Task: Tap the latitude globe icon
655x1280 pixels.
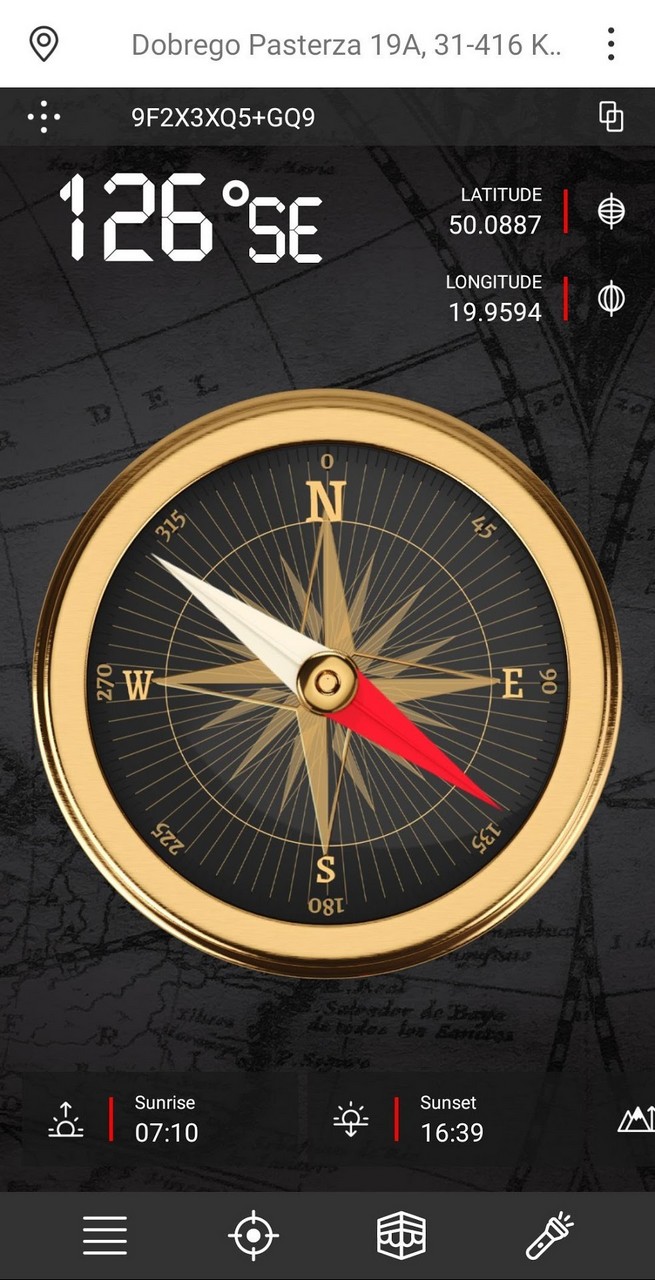Action: coord(611,212)
